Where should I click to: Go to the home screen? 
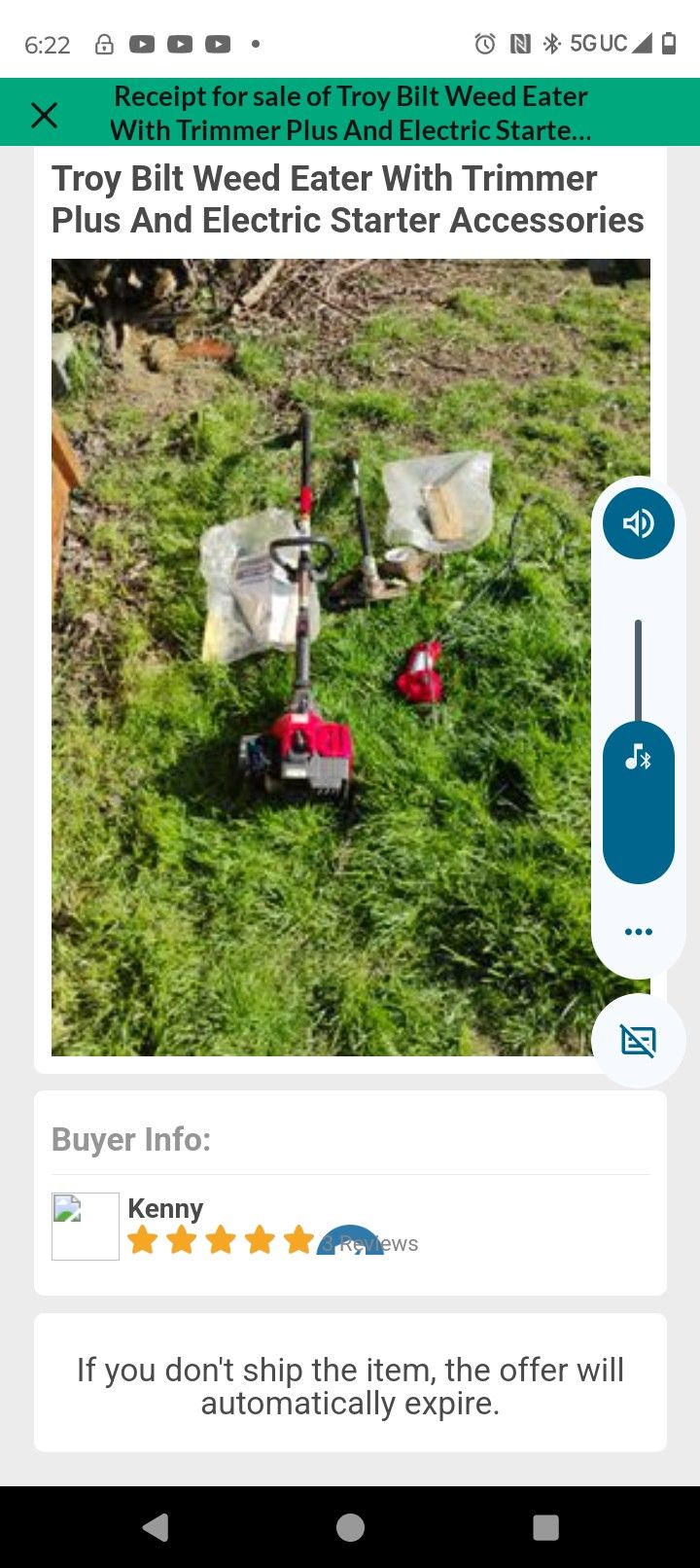pyautogui.click(x=350, y=1527)
